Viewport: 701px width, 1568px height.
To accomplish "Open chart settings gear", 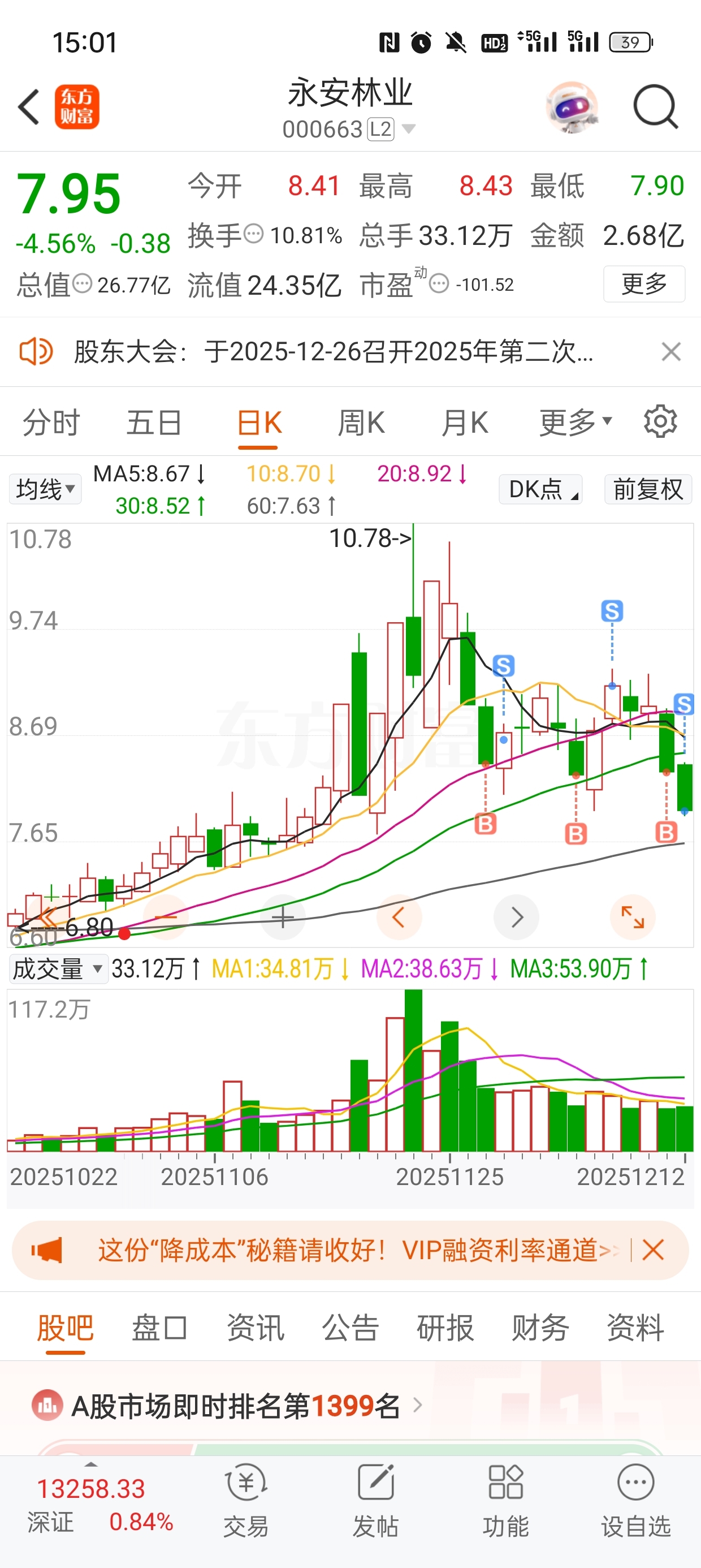I will pyautogui.click(x=660, y=421).
